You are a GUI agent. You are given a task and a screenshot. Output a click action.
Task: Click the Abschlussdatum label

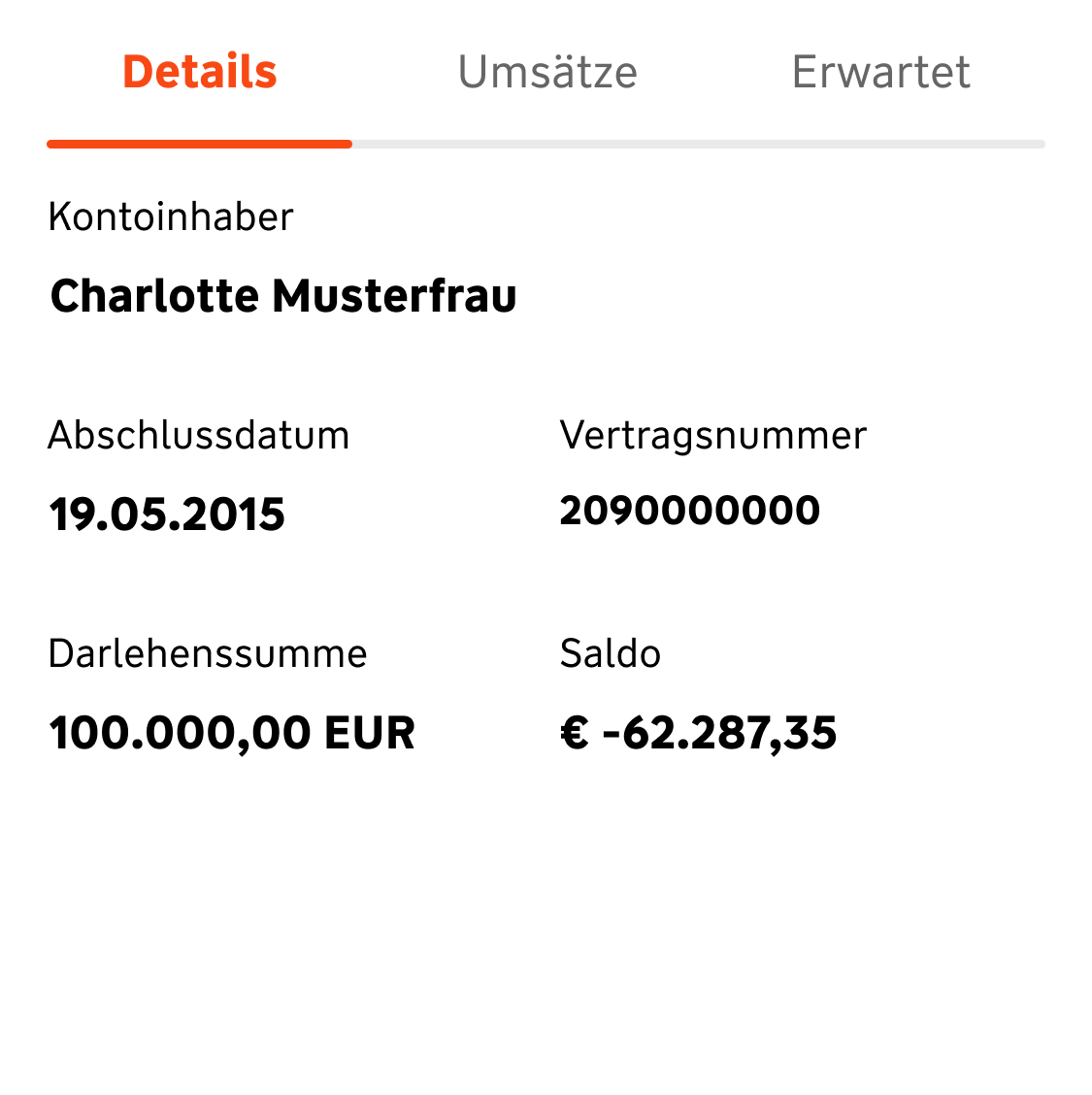(x=199, y=436)
